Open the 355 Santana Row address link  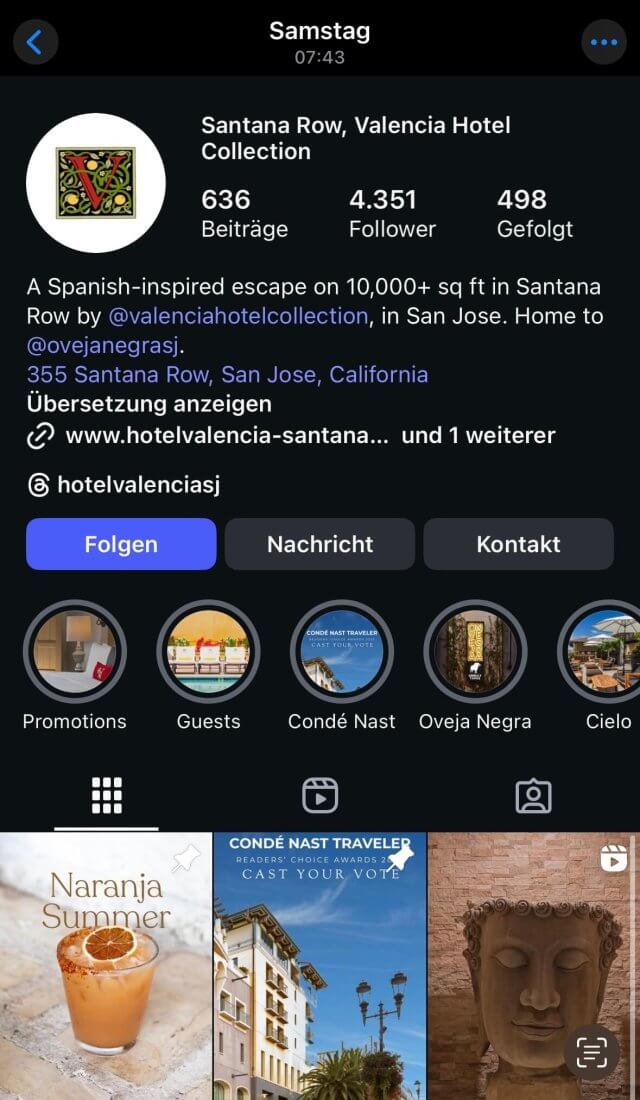click(227, 375)
